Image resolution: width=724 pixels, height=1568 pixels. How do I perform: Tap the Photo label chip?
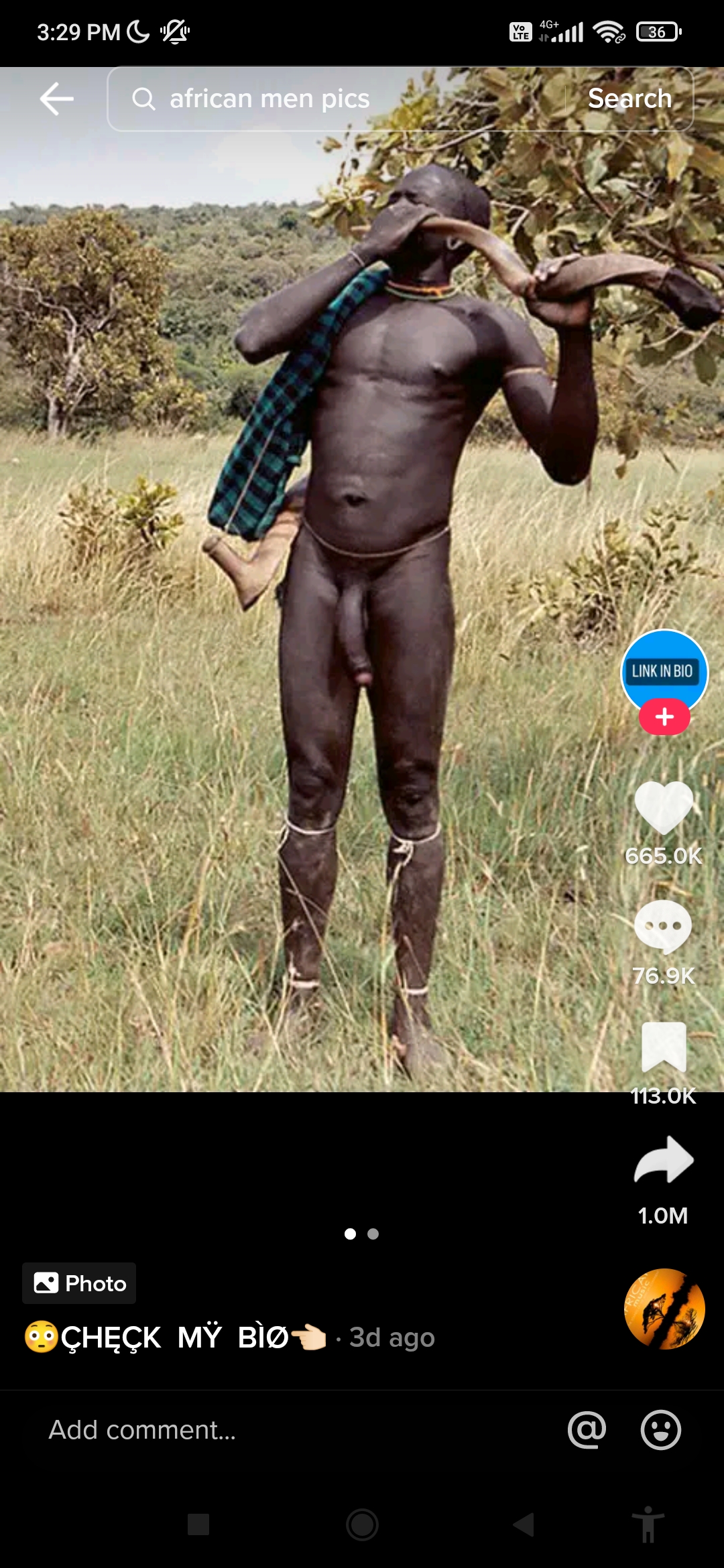pyautogui.click(x=79, y=1283)
